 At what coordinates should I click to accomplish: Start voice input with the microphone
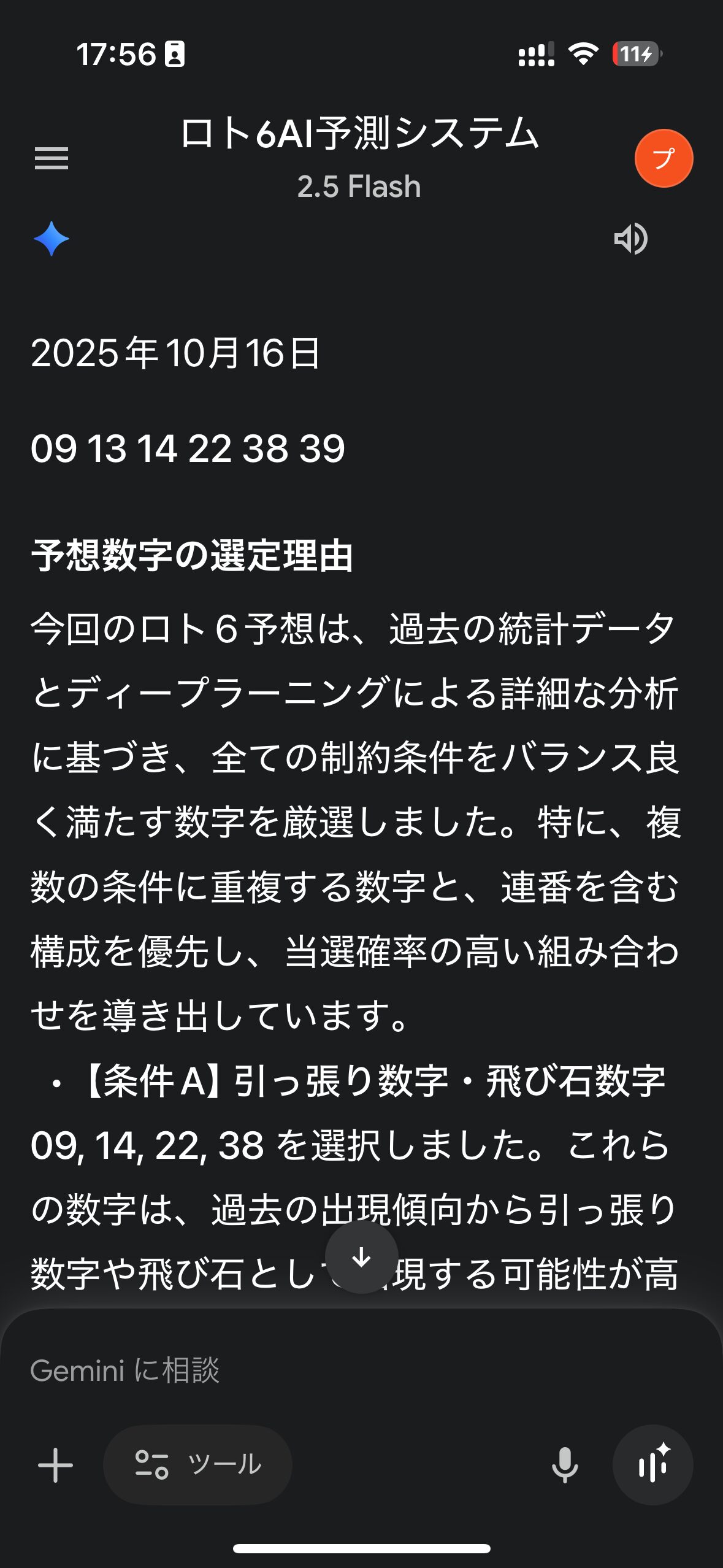(564, 1465)
